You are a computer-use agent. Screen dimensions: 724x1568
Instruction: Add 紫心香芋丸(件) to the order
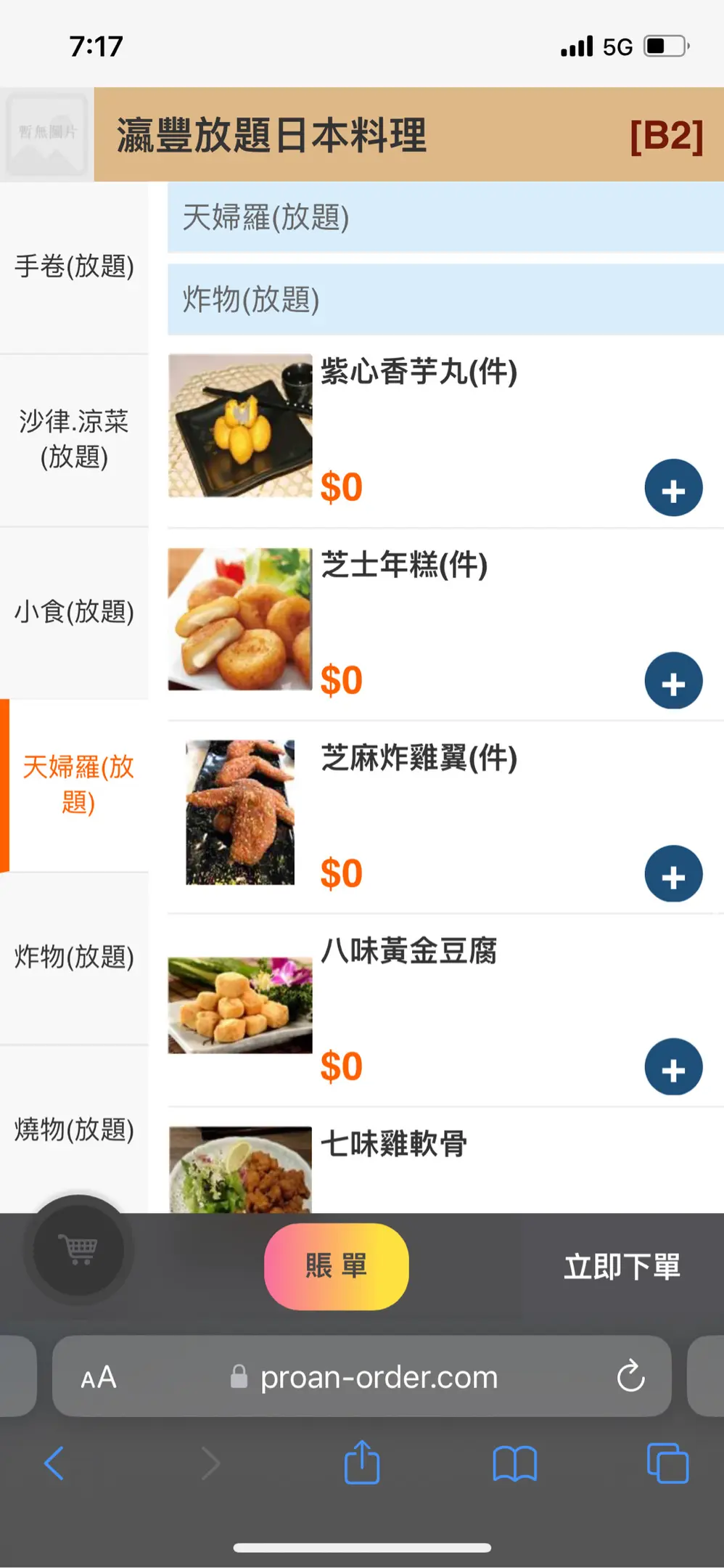pyautogui.click(x=673, y=488)
